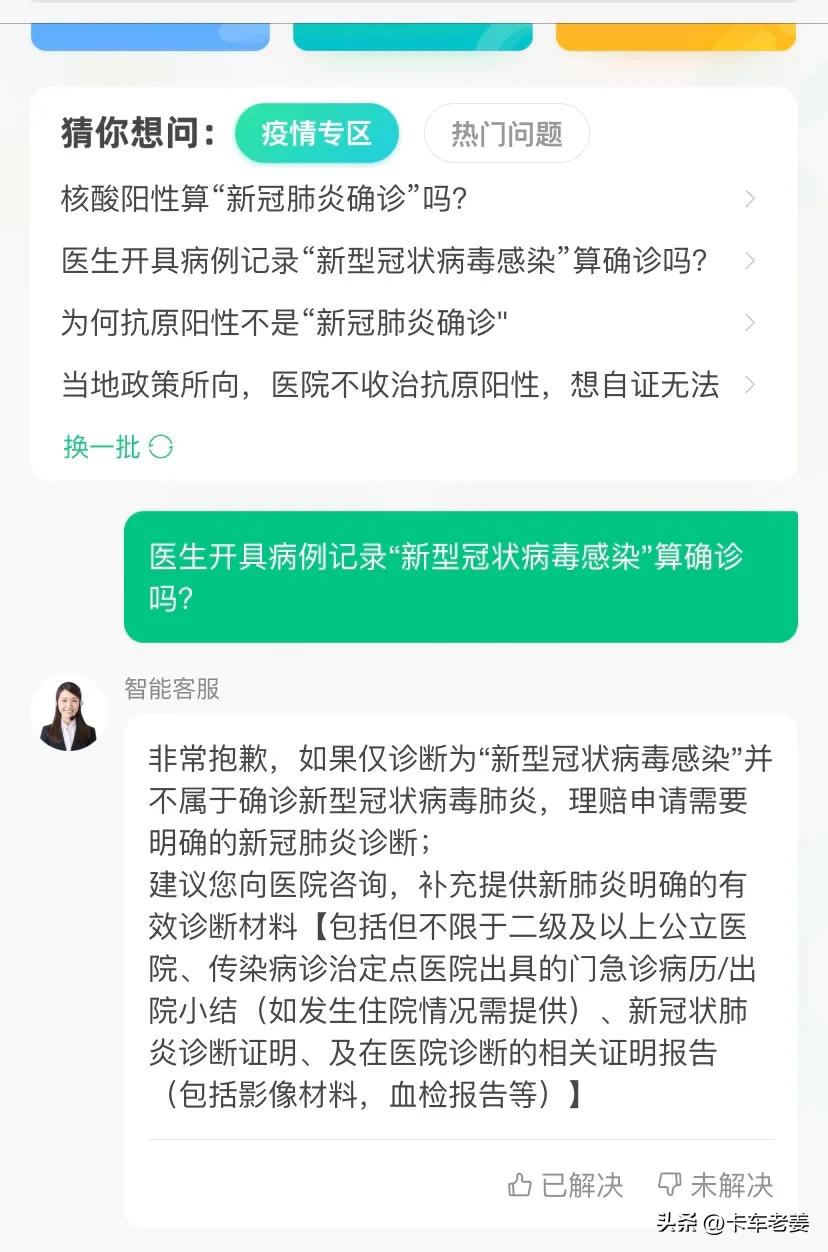Open the orange card at top

tap(675, 37)
